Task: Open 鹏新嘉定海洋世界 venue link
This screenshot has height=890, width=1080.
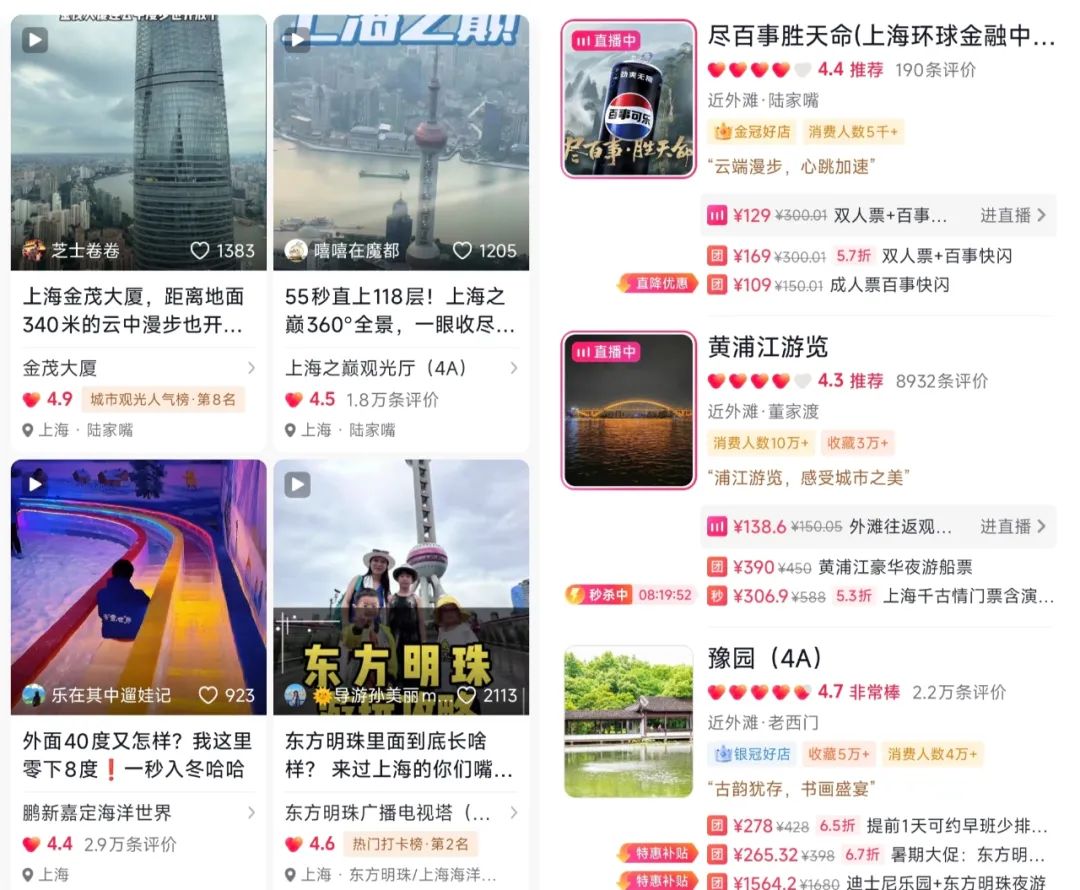Action: (x=138, y=812)
